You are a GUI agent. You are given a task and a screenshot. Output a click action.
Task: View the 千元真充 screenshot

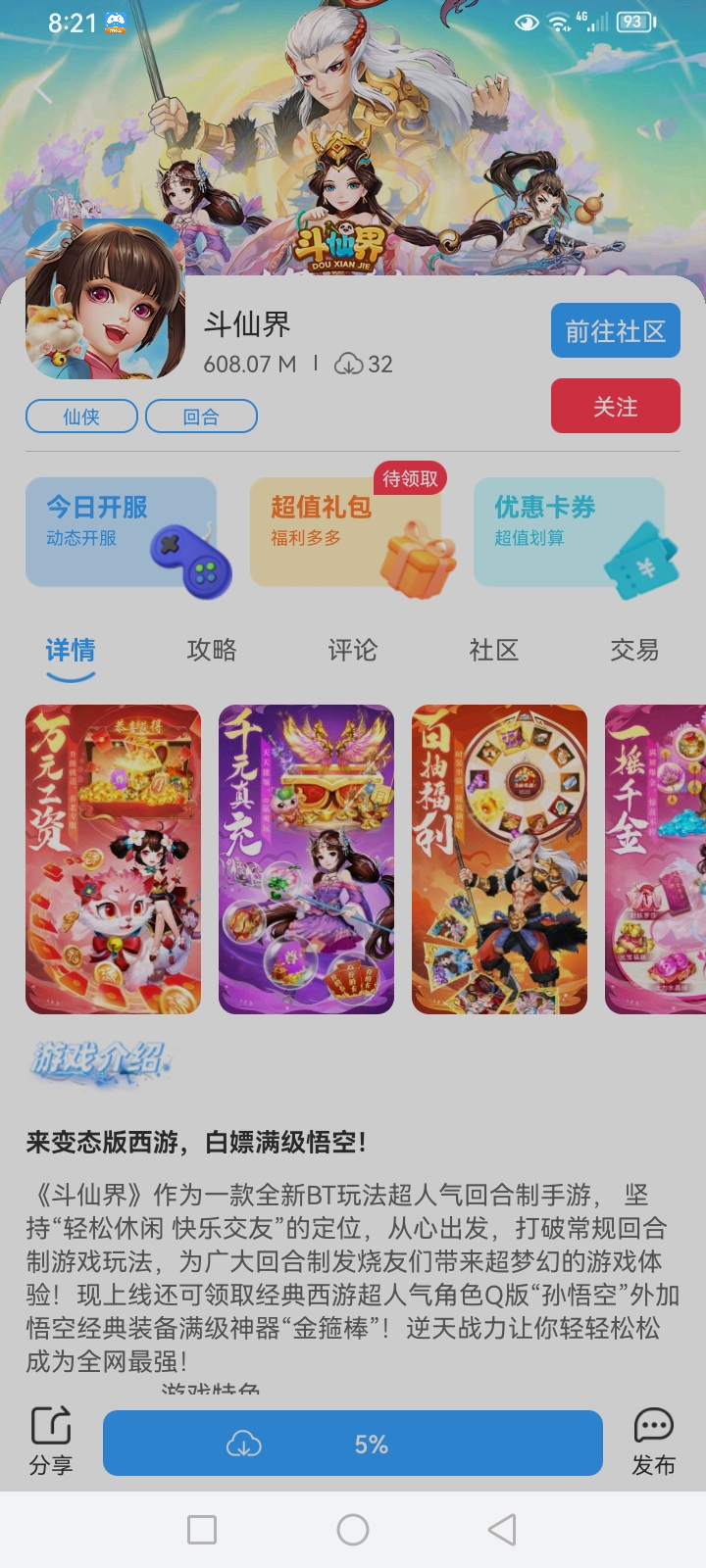(x=306, y=858)
